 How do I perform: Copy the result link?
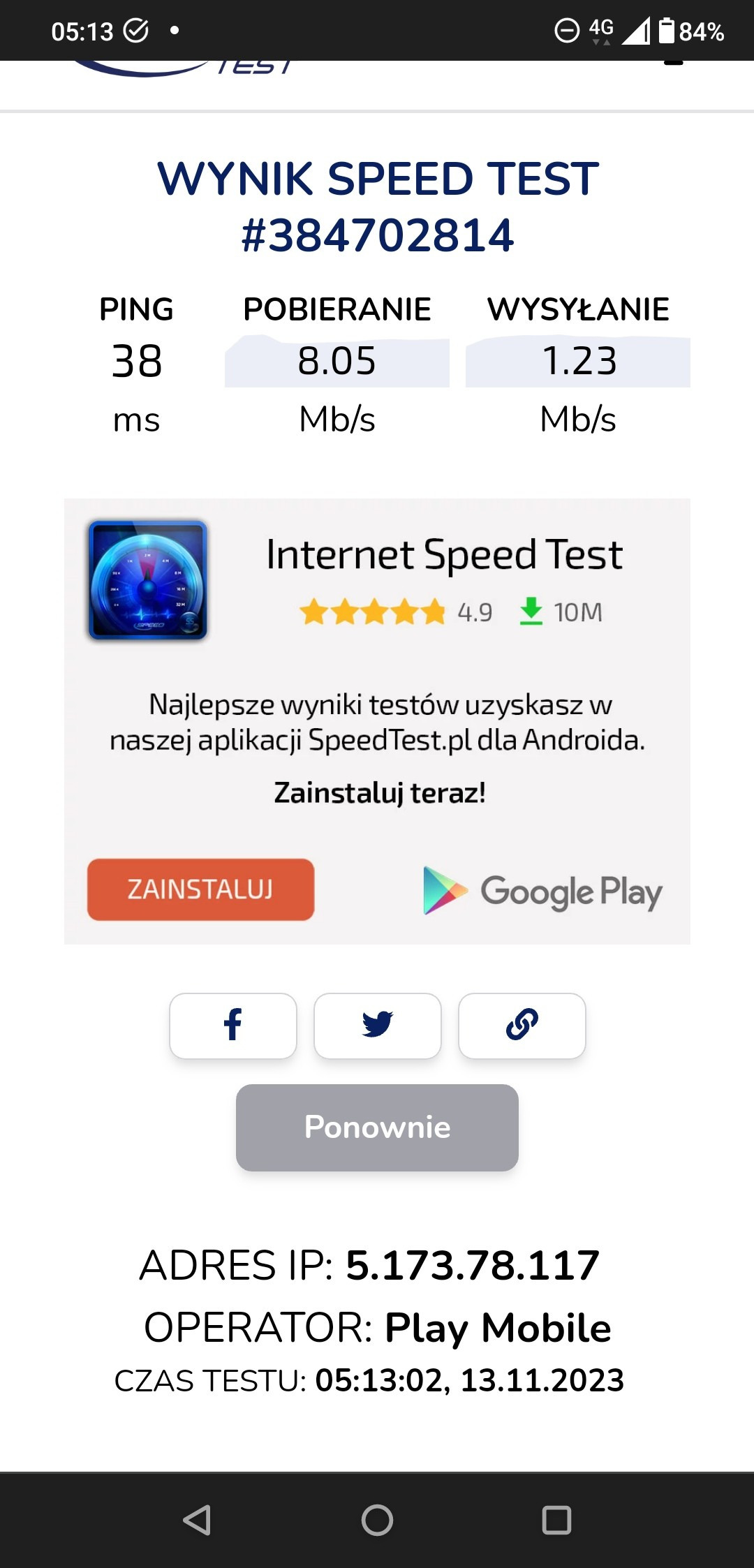(x=522, y=1026)
